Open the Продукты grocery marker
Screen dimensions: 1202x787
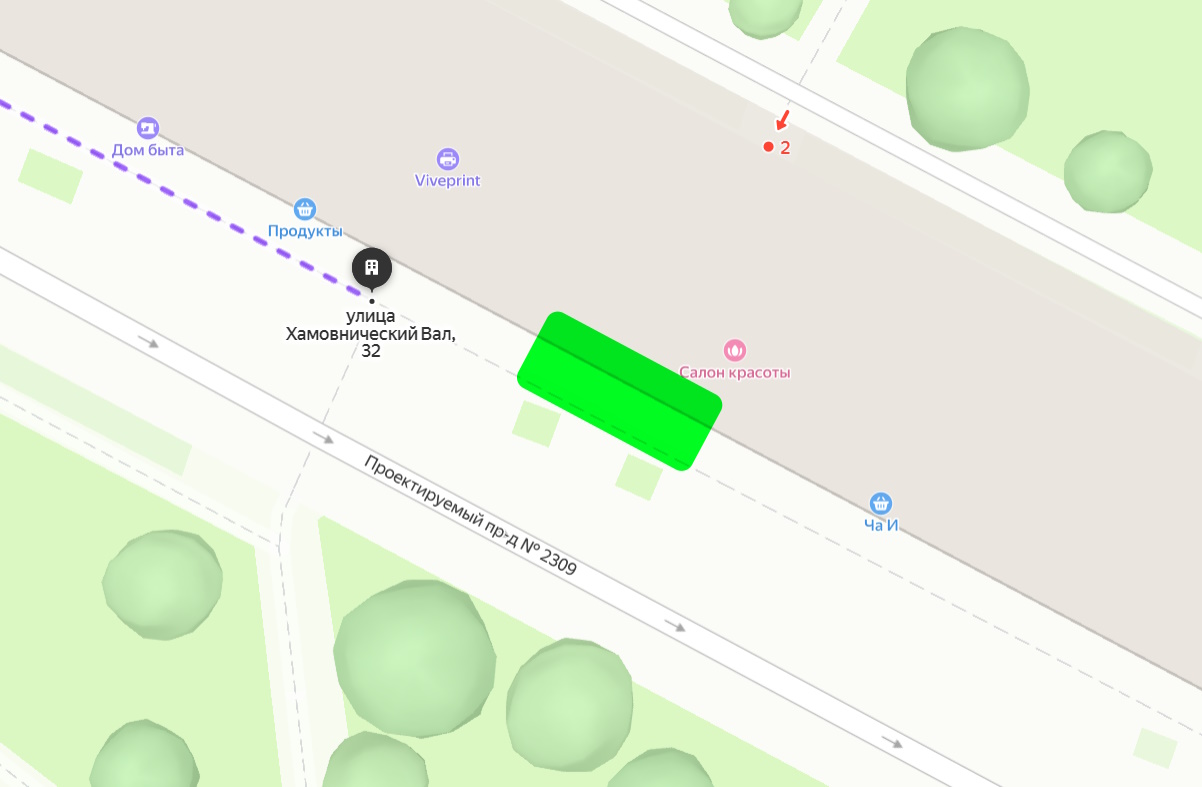tap(305, 209)
